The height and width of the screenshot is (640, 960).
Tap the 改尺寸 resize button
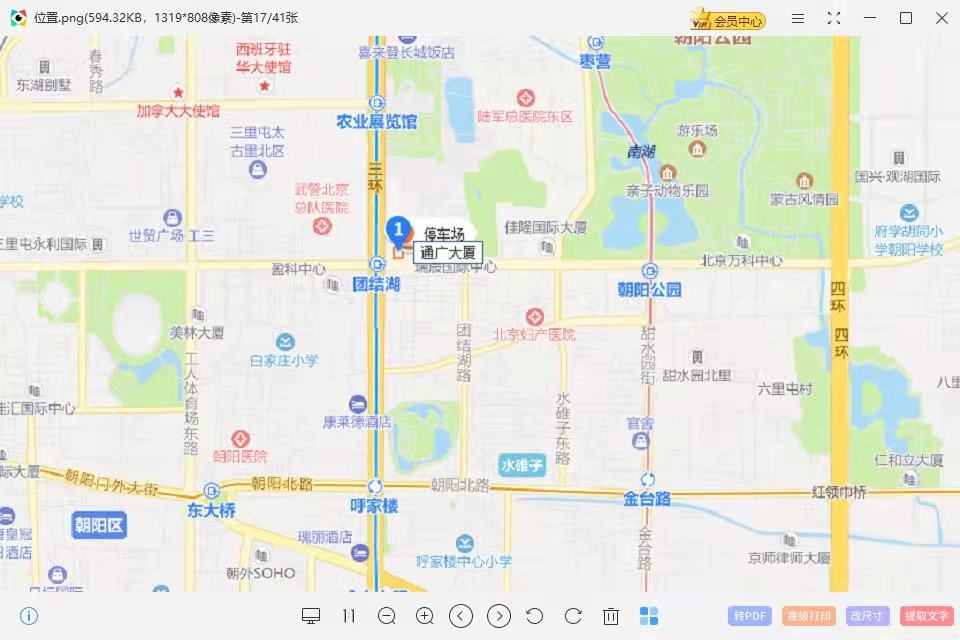[x=867, y=616]
